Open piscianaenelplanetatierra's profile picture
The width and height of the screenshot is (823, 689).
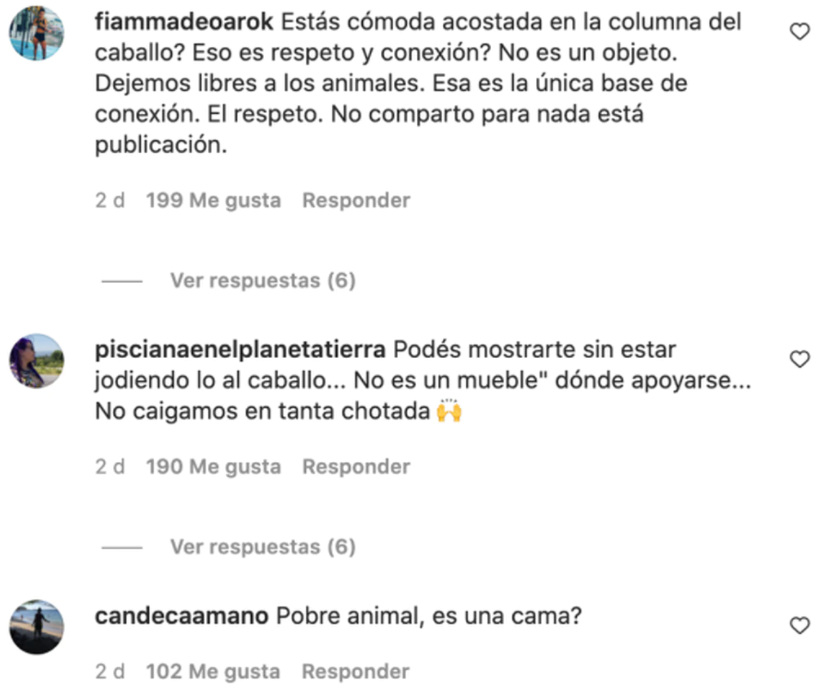tap(37, 360)
